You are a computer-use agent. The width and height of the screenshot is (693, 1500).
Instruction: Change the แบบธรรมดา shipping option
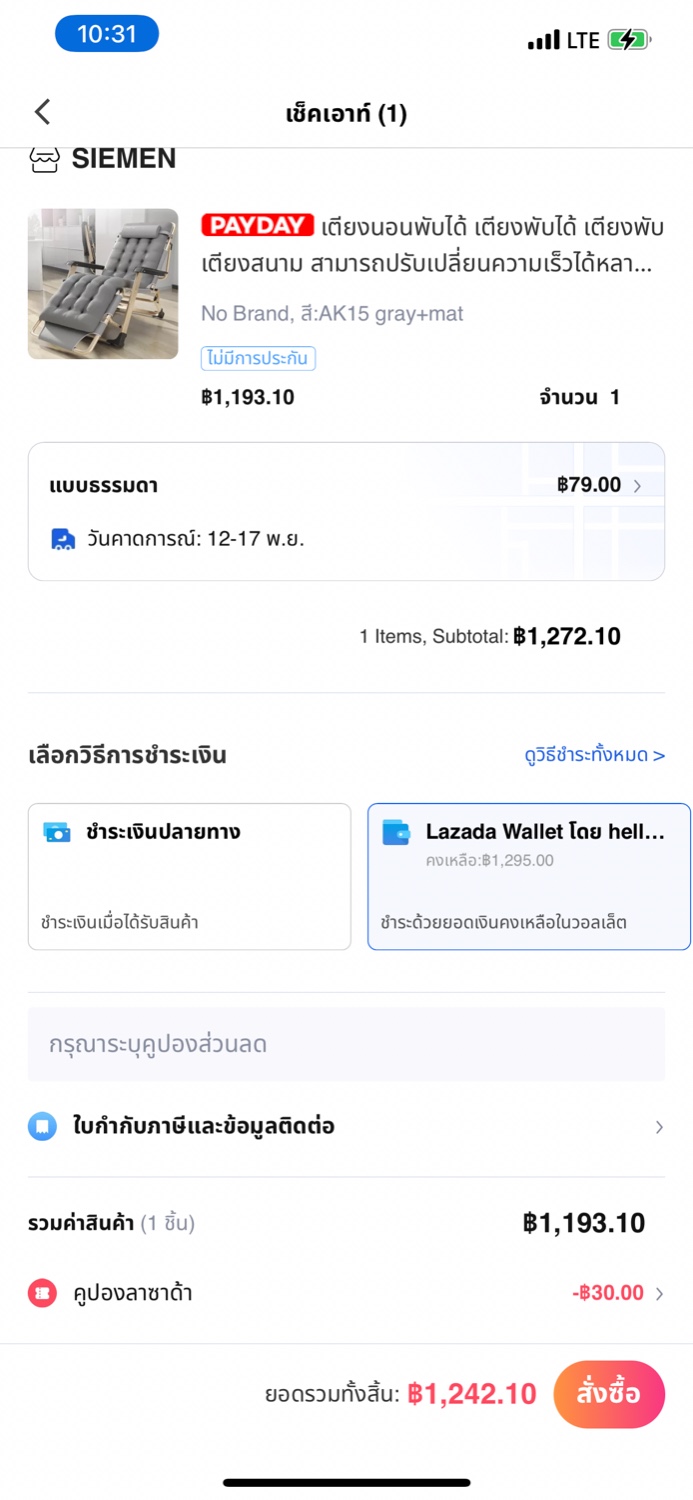(346, 511)
